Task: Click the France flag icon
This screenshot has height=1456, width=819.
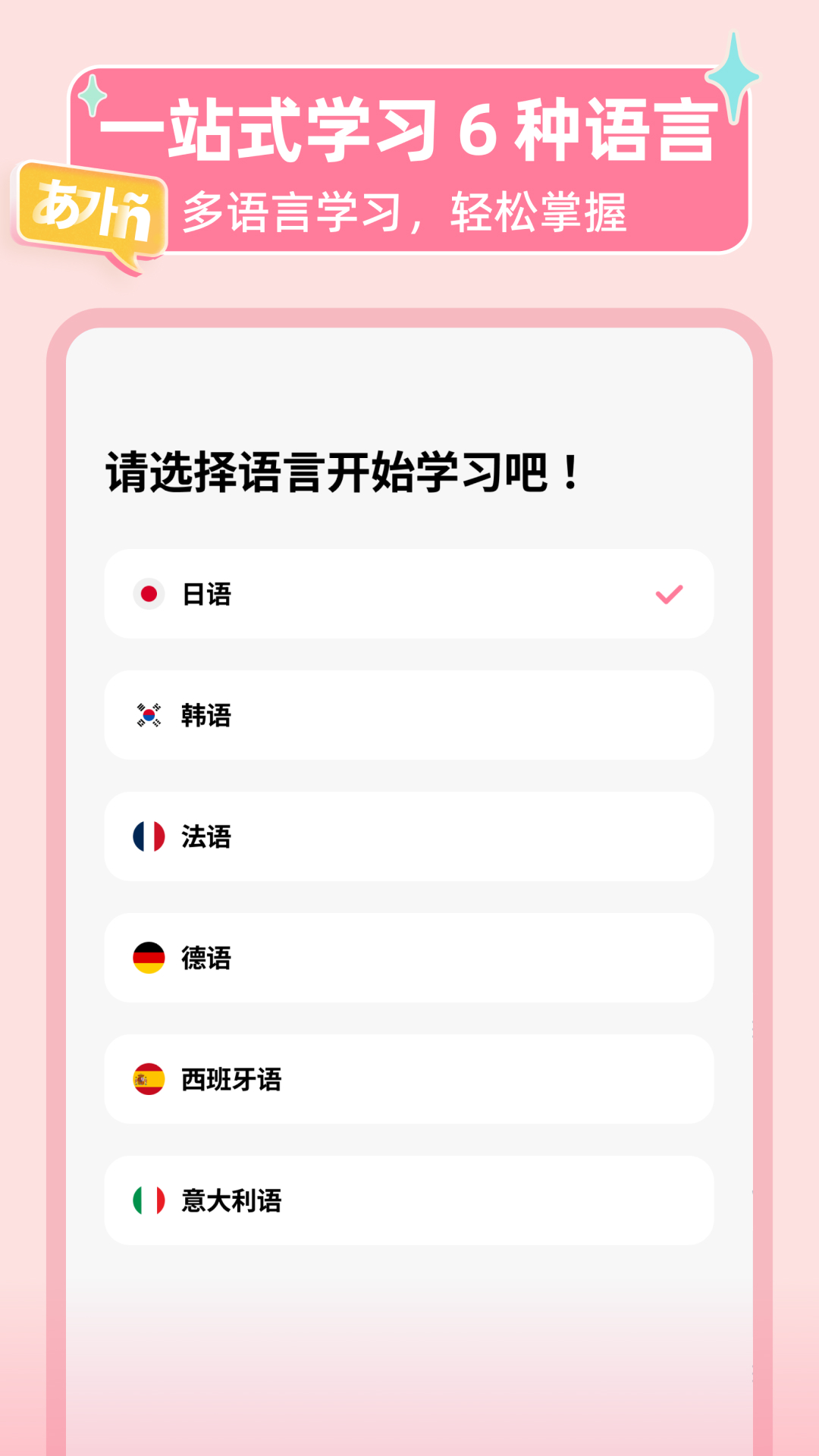Action: coord(149,837)
